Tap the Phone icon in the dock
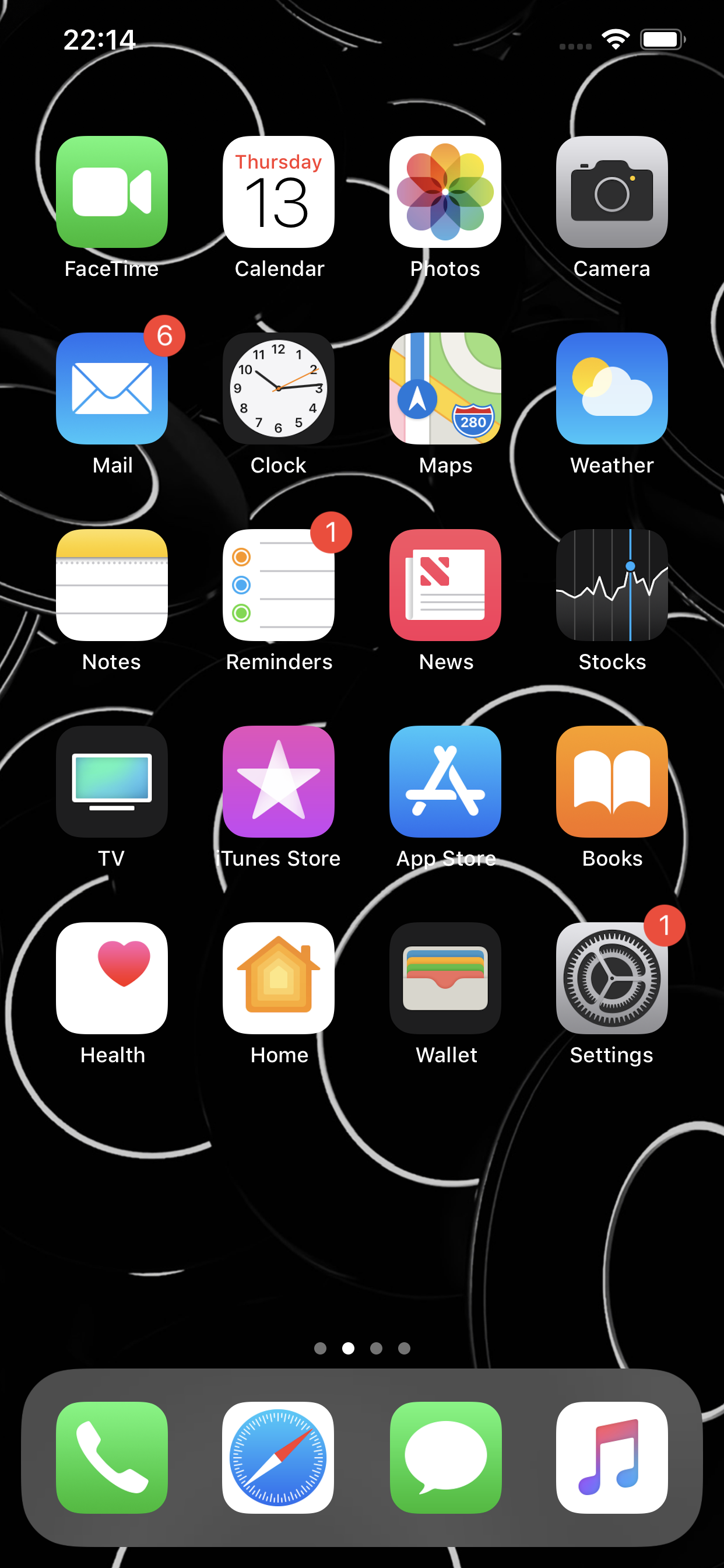The height and width of the screenshot is (1568, 724). point(111,1458)
